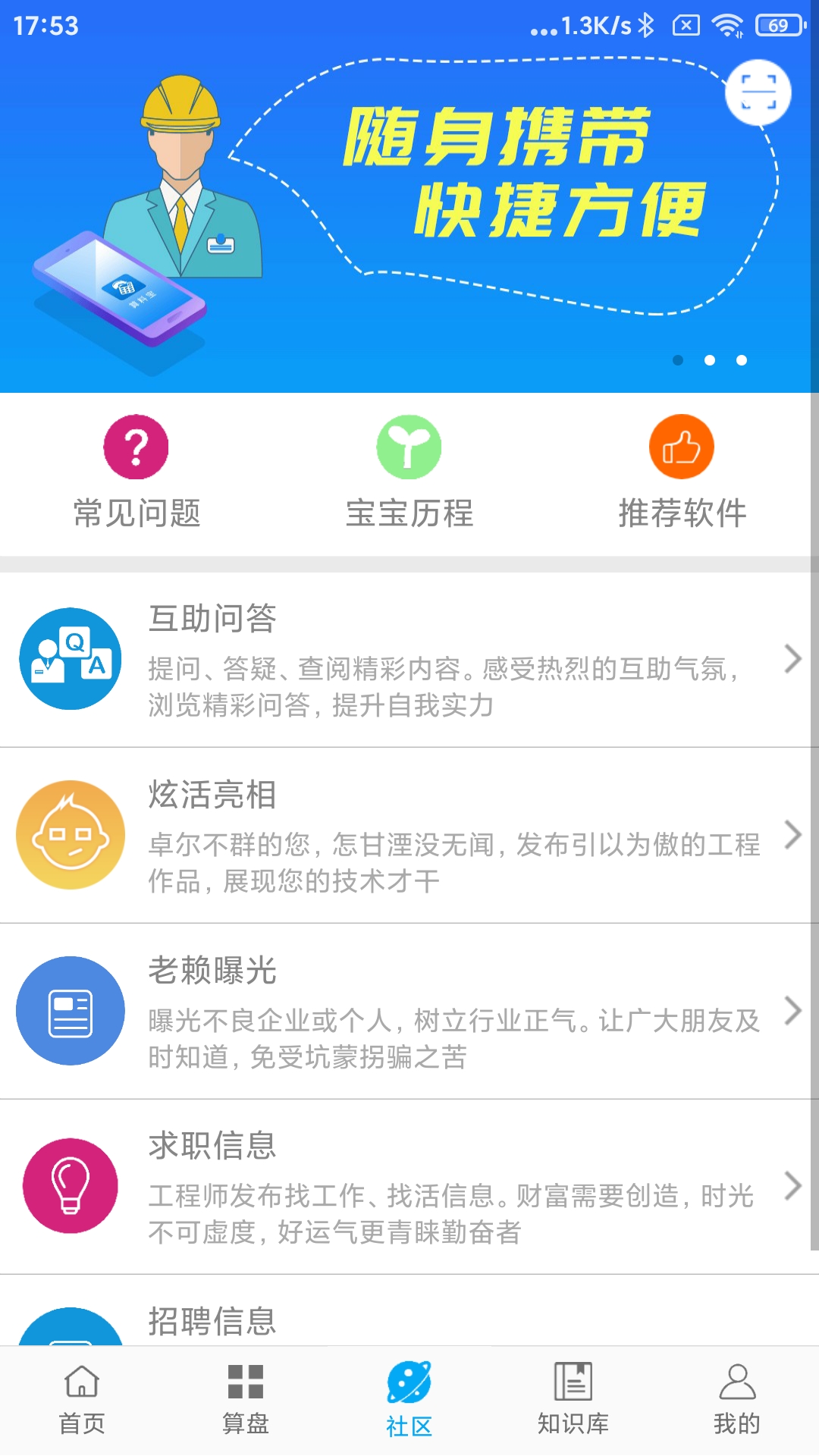Tap 求职信息 list entry
The width and height of the screenshot is (819, 1456).
pos(409,1186)
